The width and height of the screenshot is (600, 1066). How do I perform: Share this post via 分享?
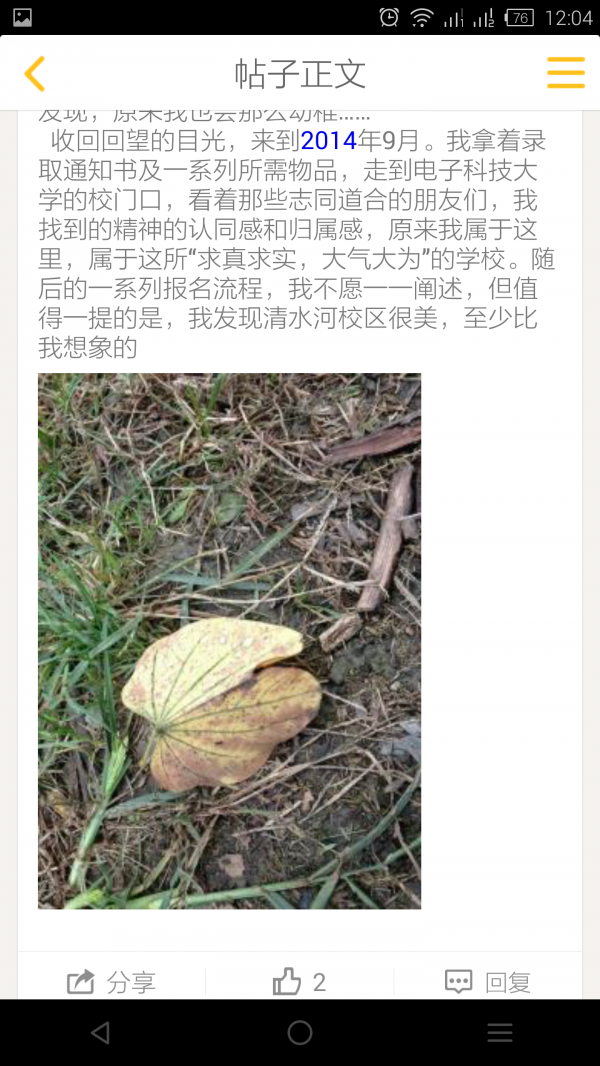pyautogui.click(x=111, y=982)
